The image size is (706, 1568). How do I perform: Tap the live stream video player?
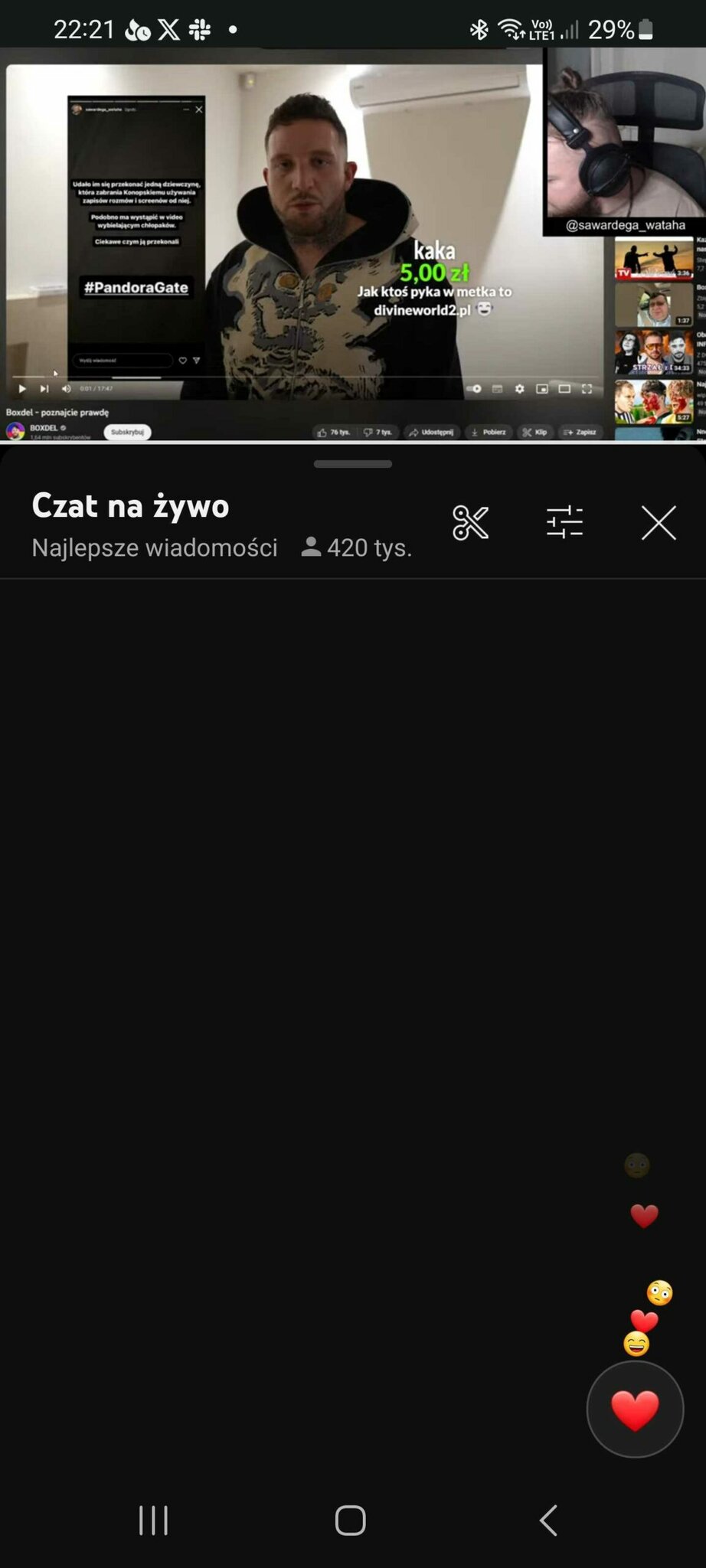(352, 245)
